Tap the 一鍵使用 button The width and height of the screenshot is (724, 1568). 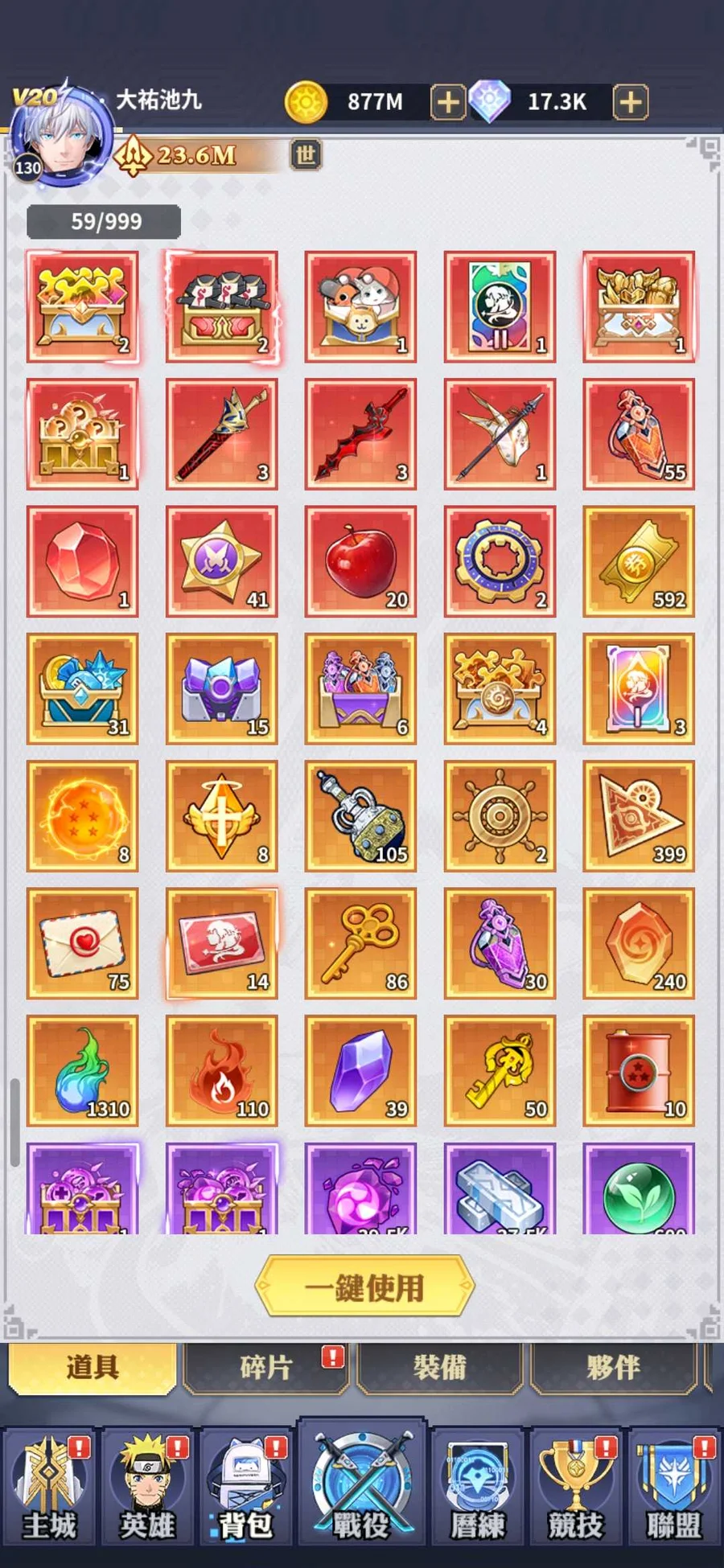364,1287
